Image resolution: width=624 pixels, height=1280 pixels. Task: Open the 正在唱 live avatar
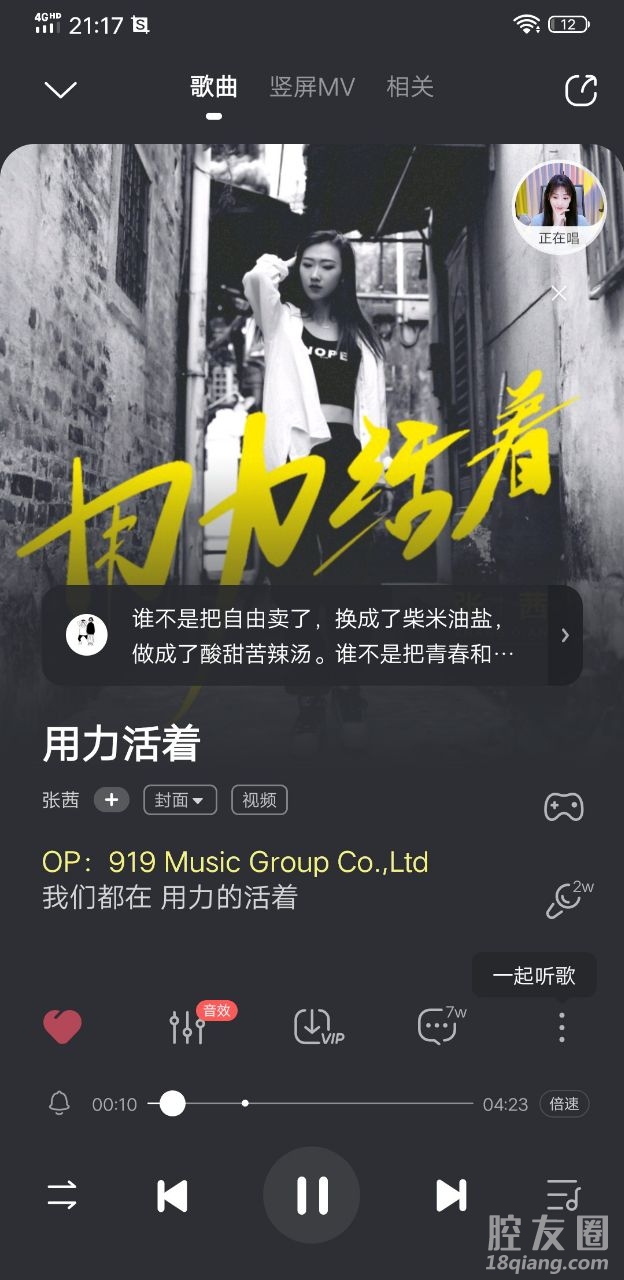click(559, 207)
